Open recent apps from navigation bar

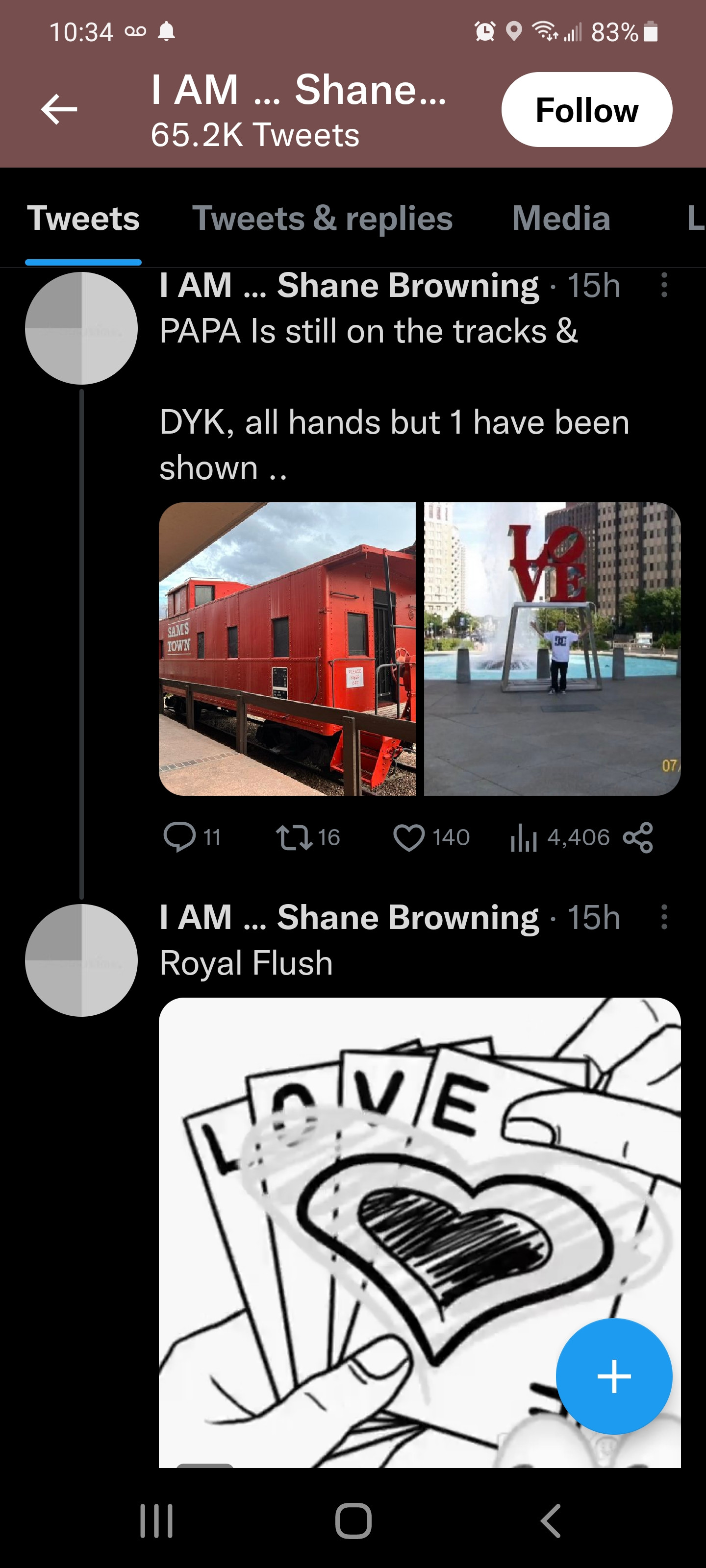(x=156, y=1520)
